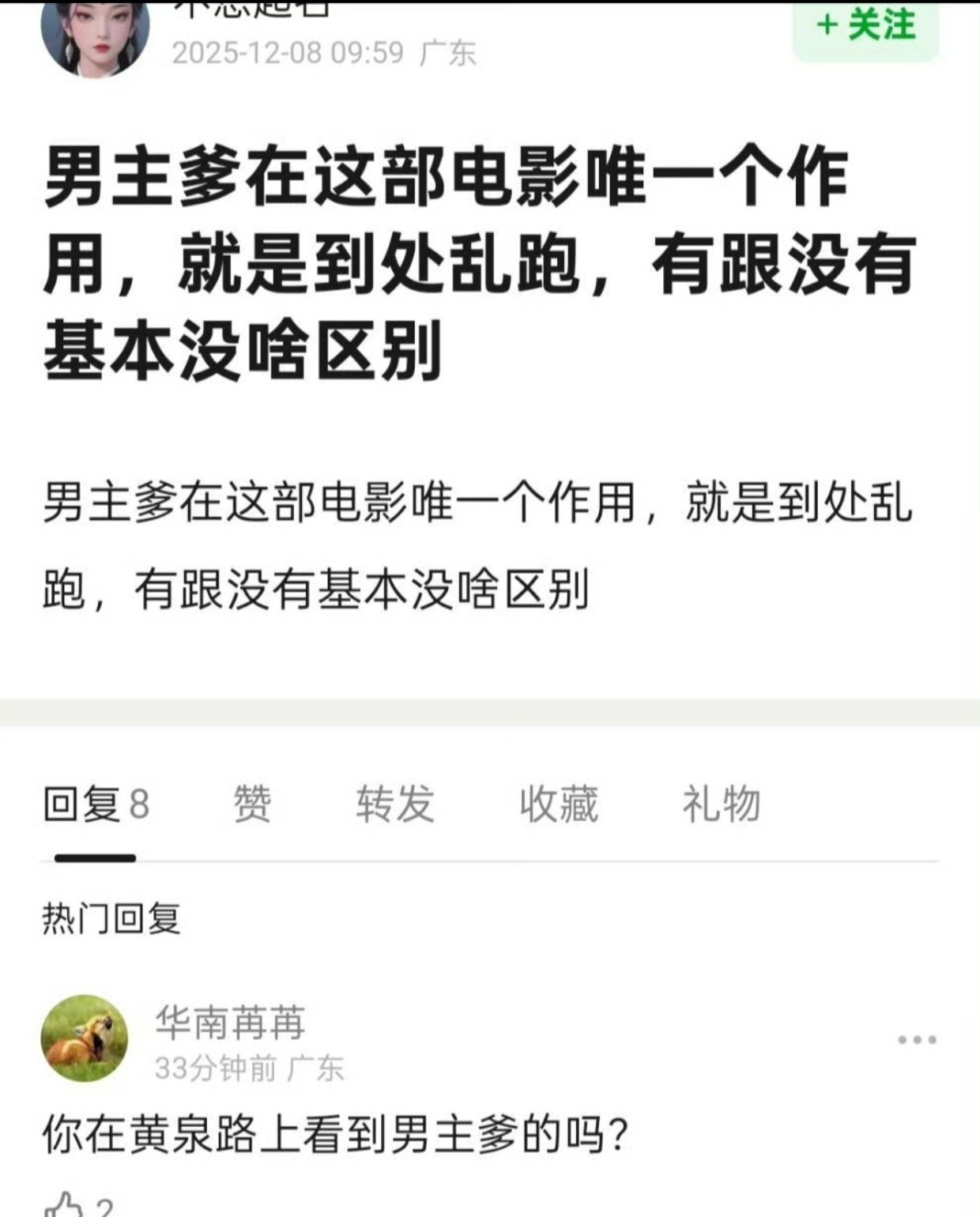Viewport: 980px width, 1217px height.
Task: Click the plus sign on the 关注 button
Action: [x=827, y=24]
